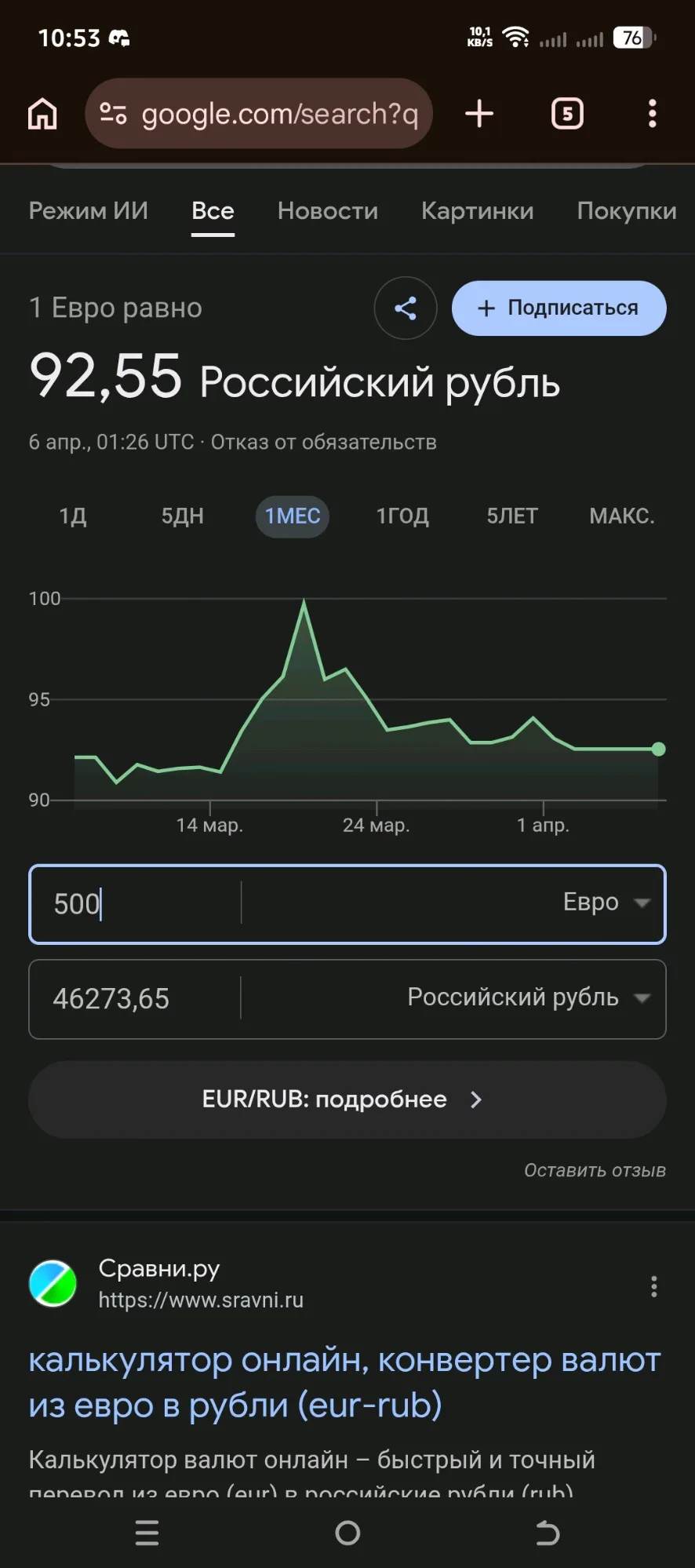This screenshot has height=1568, width=695.
Task: Tap the Подписаться button
Action: point(559,308)
